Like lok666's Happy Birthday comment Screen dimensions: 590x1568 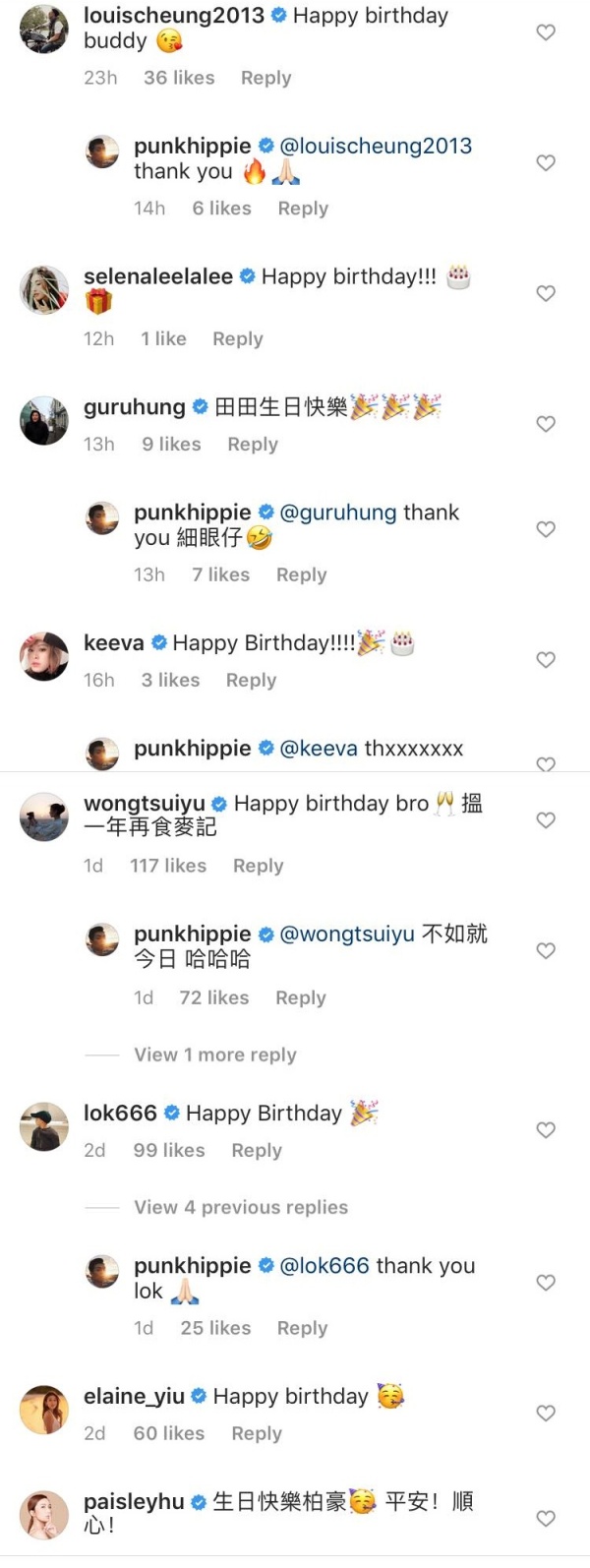pos(546,1130)
